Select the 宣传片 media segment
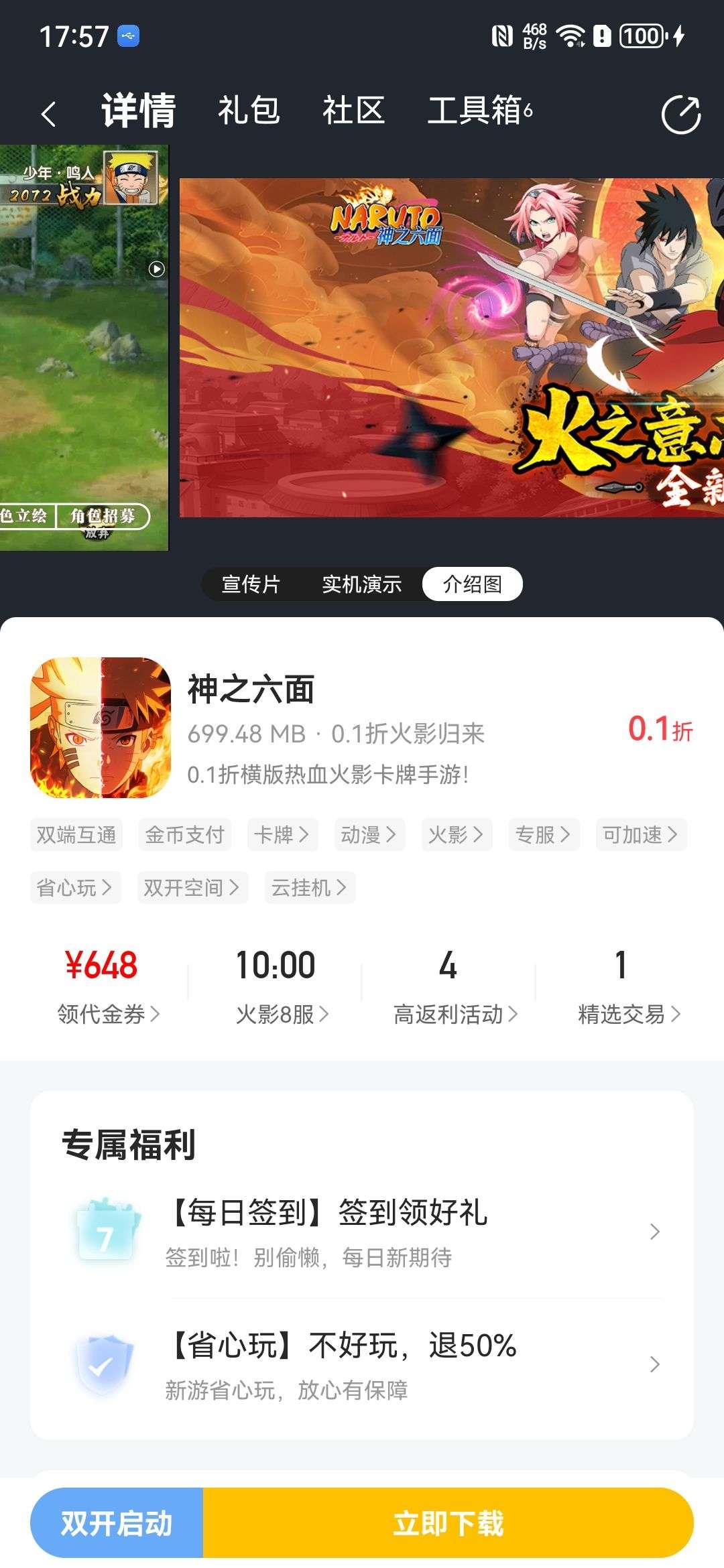The width and height of the screenshot is (724, 1568). [x=251, y=584]
